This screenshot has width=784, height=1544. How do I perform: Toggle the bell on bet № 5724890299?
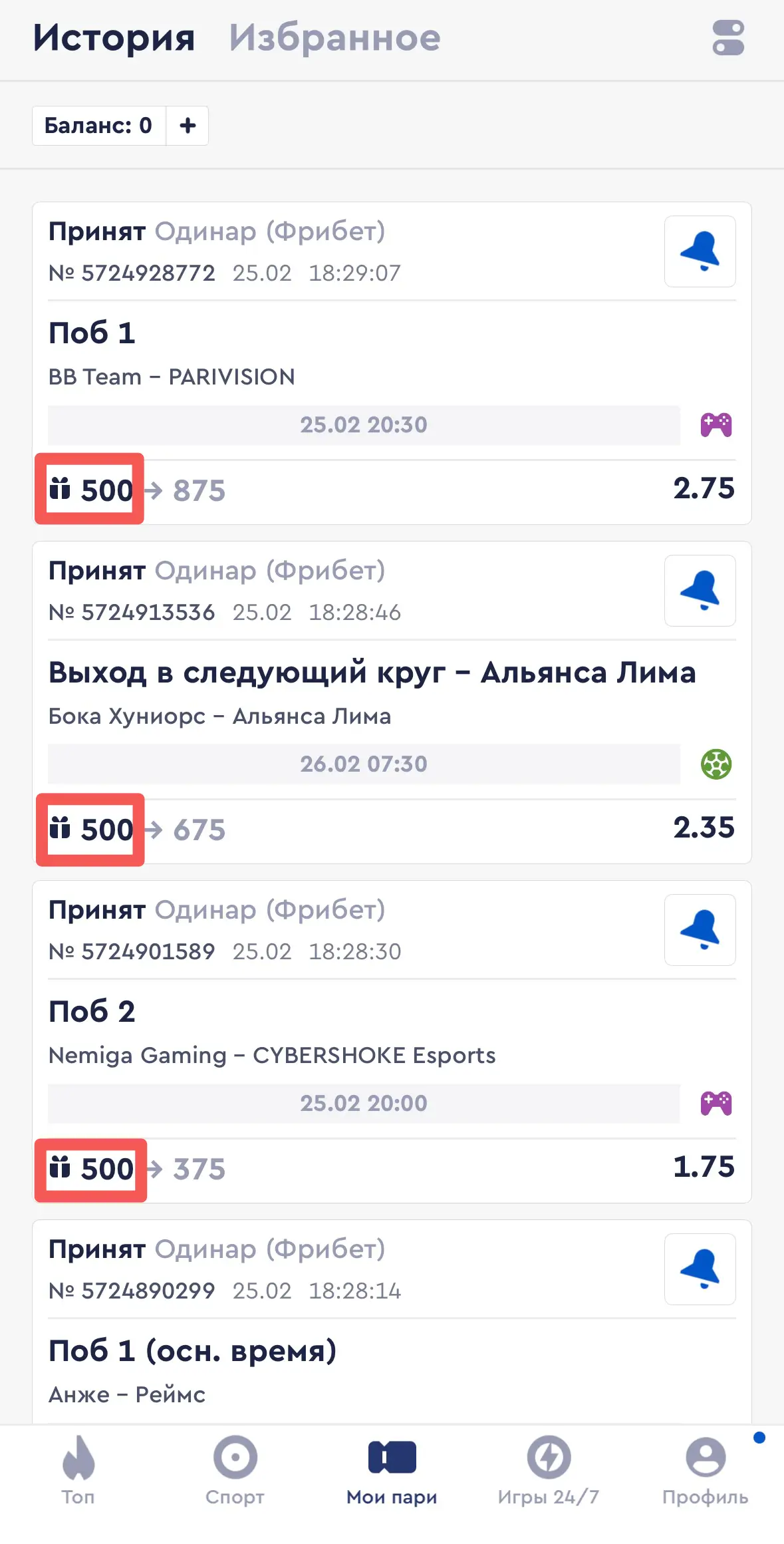[x=700, y=1269]
